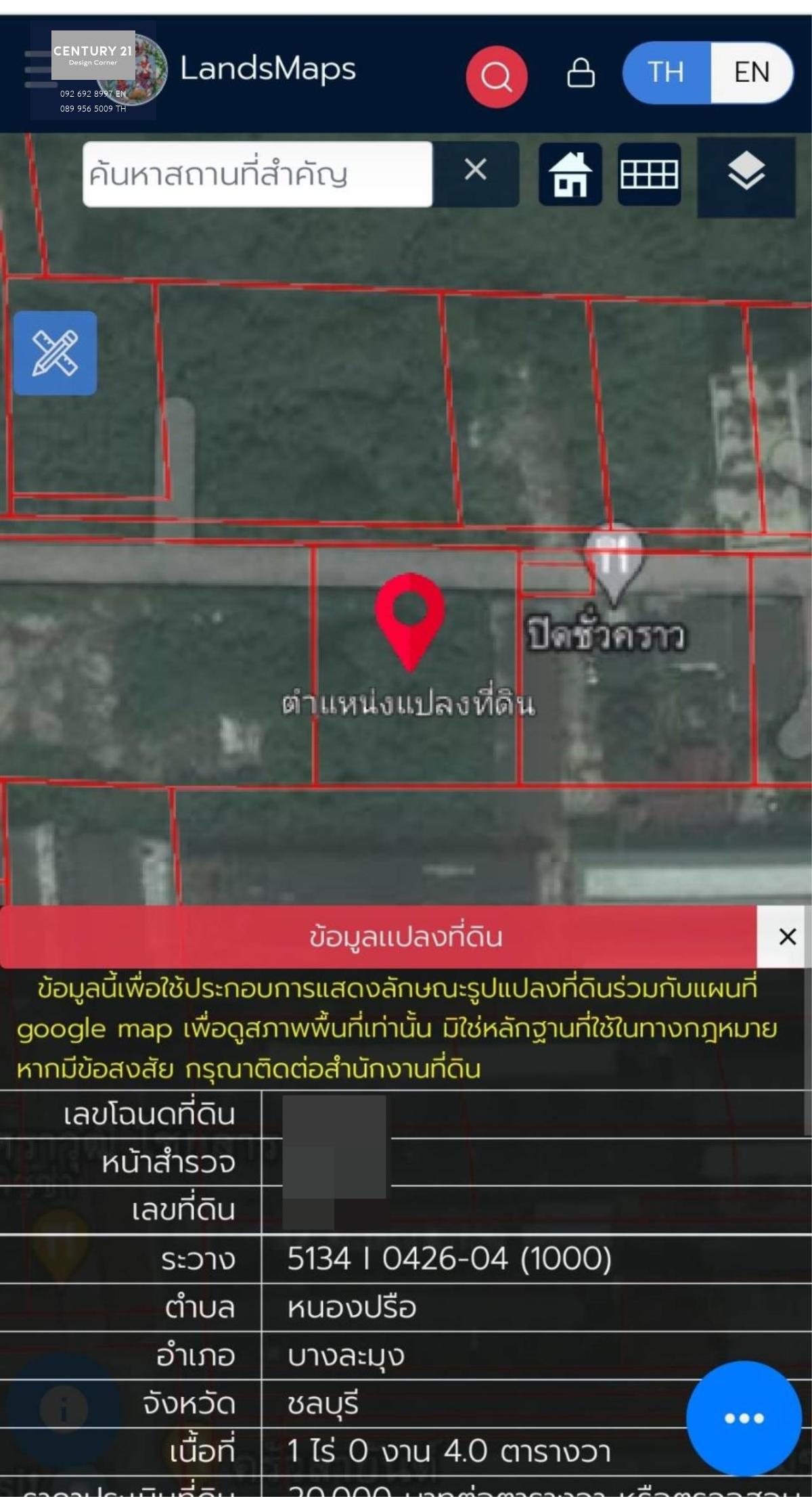Open the grid table icon
Viewport: 812px width, 1497px height.
click(x=649, y=174)
